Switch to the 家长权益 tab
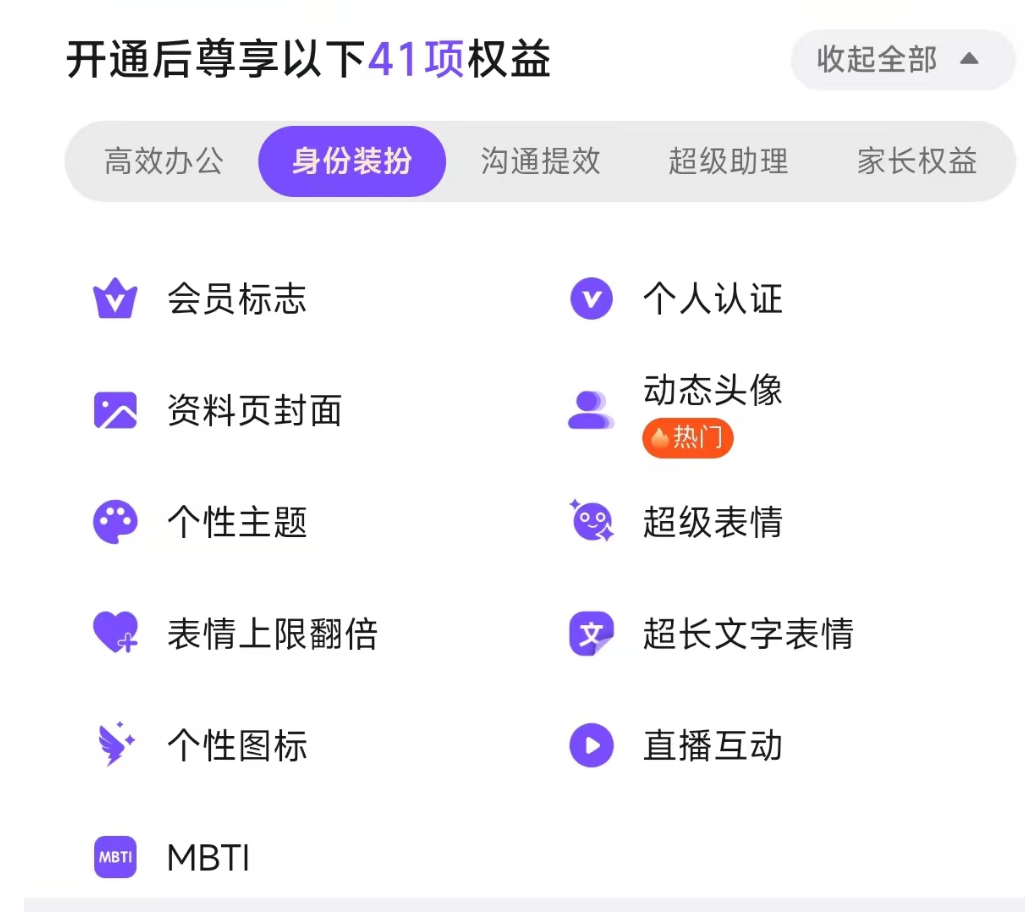This screenshot has width=1025, height=912. pyautogui.click(x=916, y=161)
